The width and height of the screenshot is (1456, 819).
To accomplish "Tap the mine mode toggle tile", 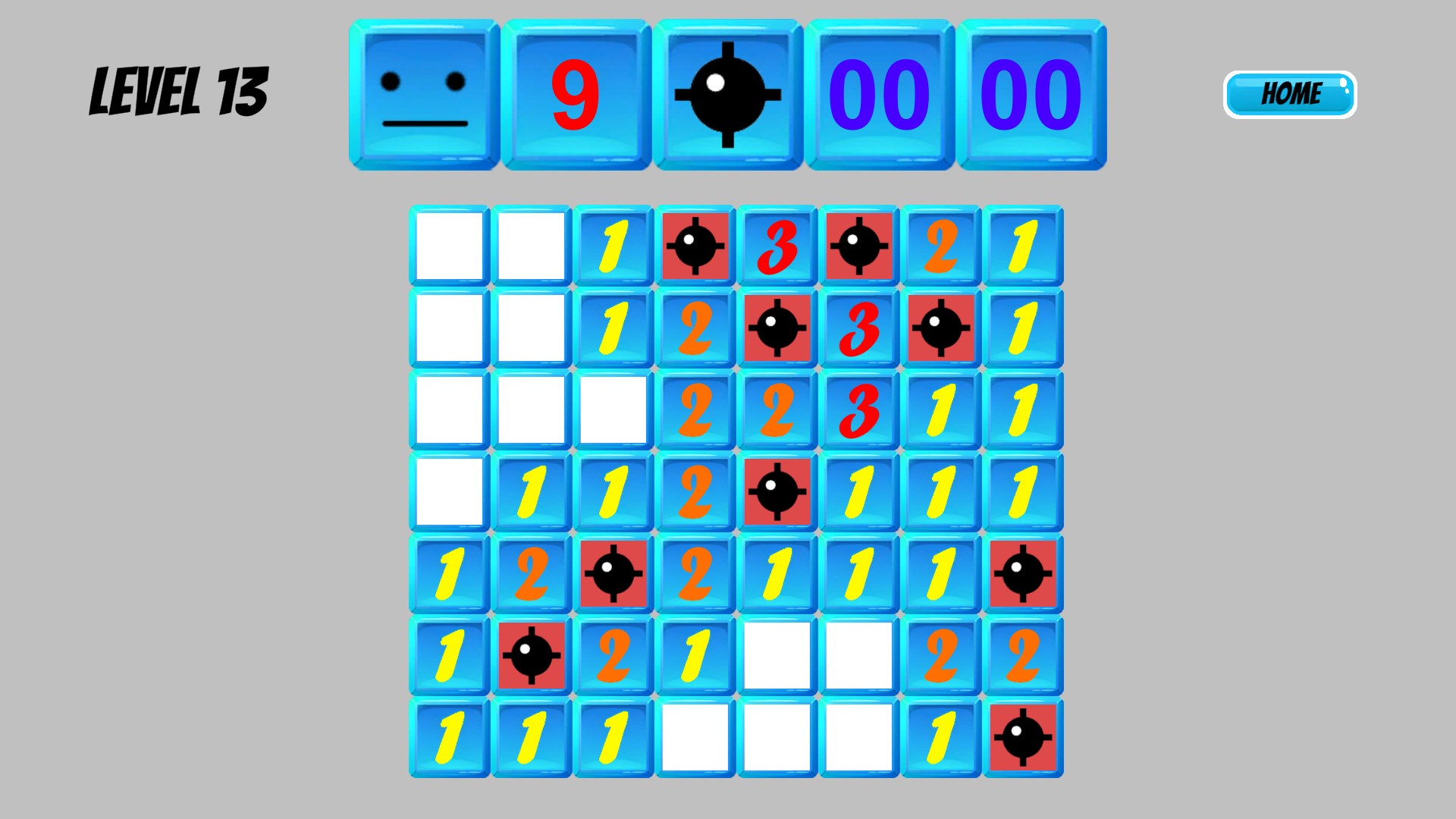I will [727, 95].
